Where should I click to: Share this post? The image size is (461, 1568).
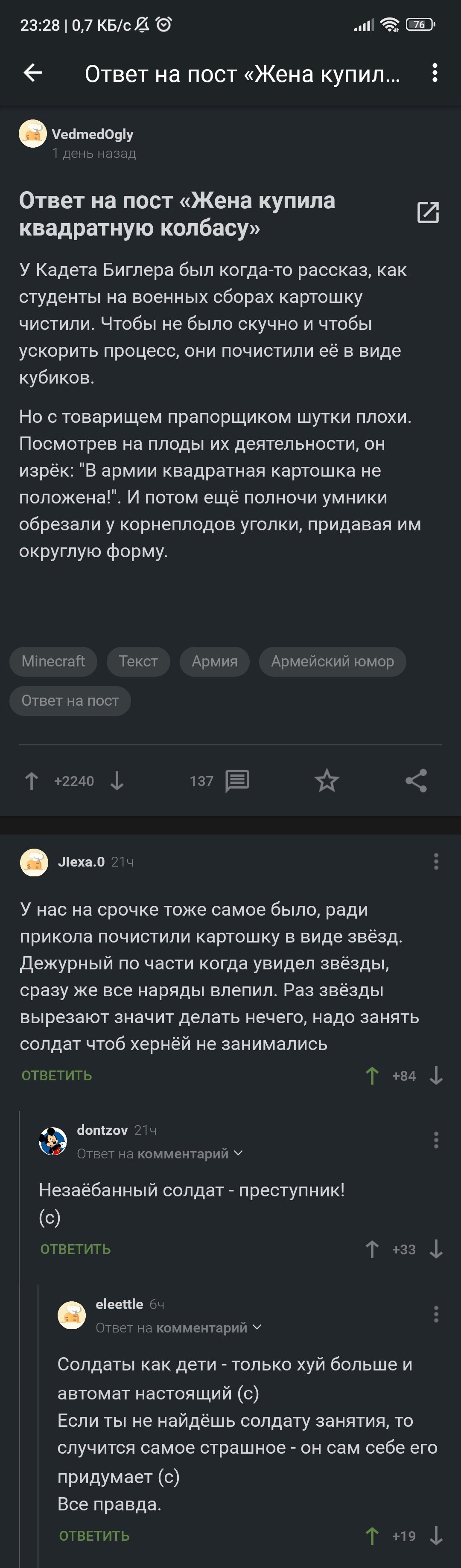416,781
